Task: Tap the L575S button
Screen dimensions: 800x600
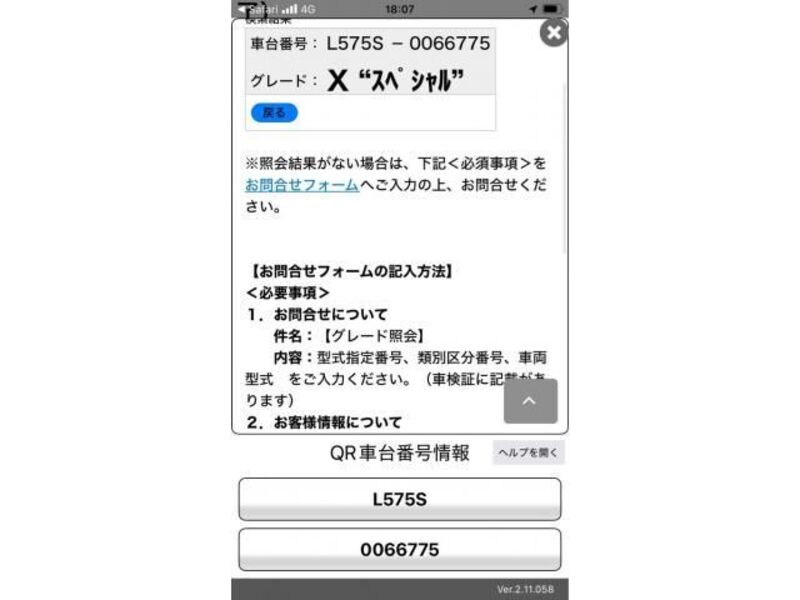Action: (x=399, y=499)
